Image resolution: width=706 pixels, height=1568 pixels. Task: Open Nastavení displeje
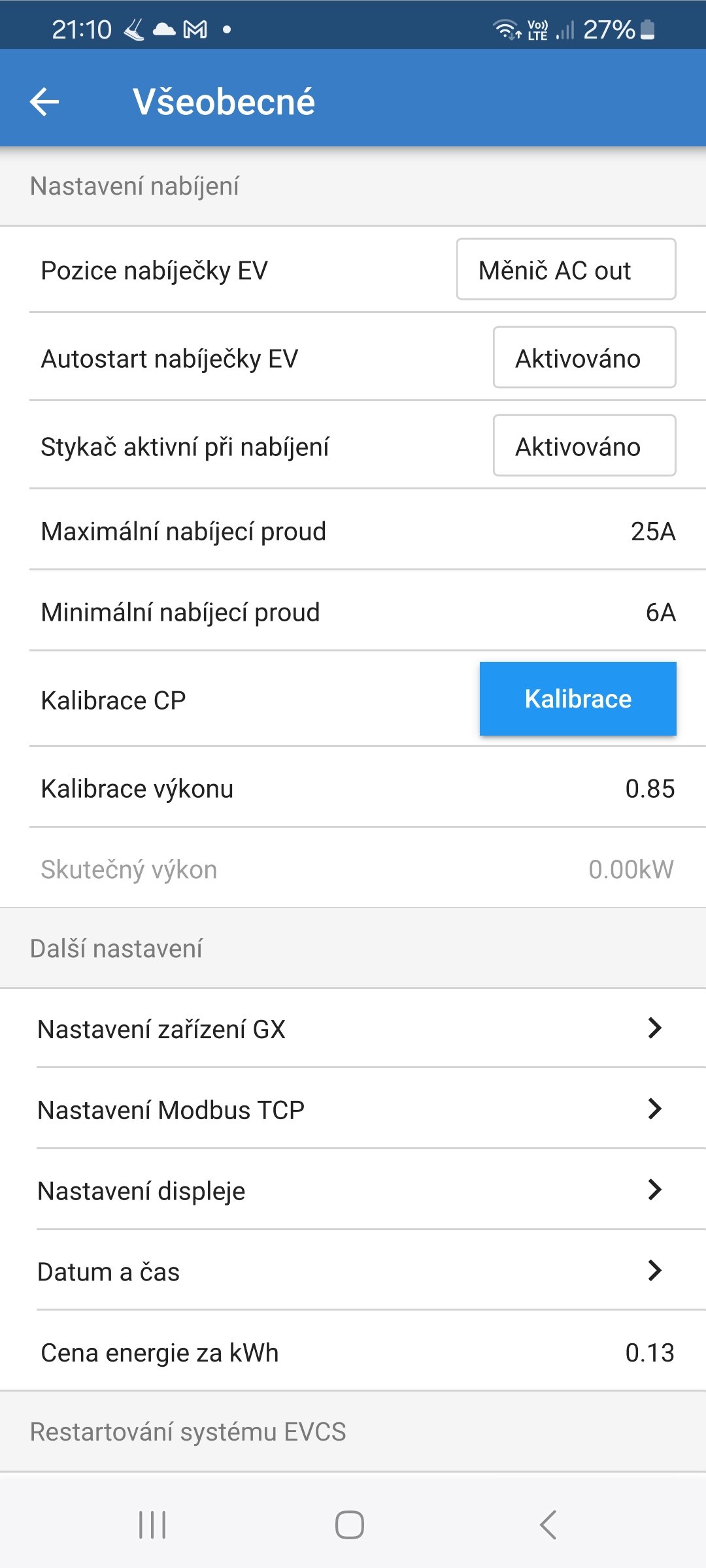click(x=353, y=1191)
